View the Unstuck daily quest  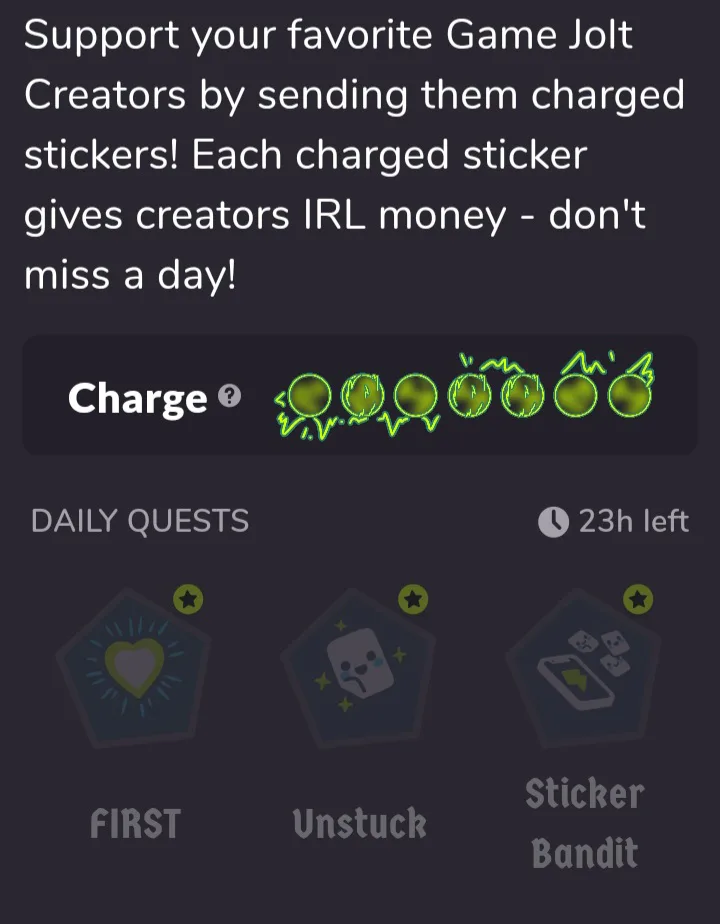coord(359,669)
